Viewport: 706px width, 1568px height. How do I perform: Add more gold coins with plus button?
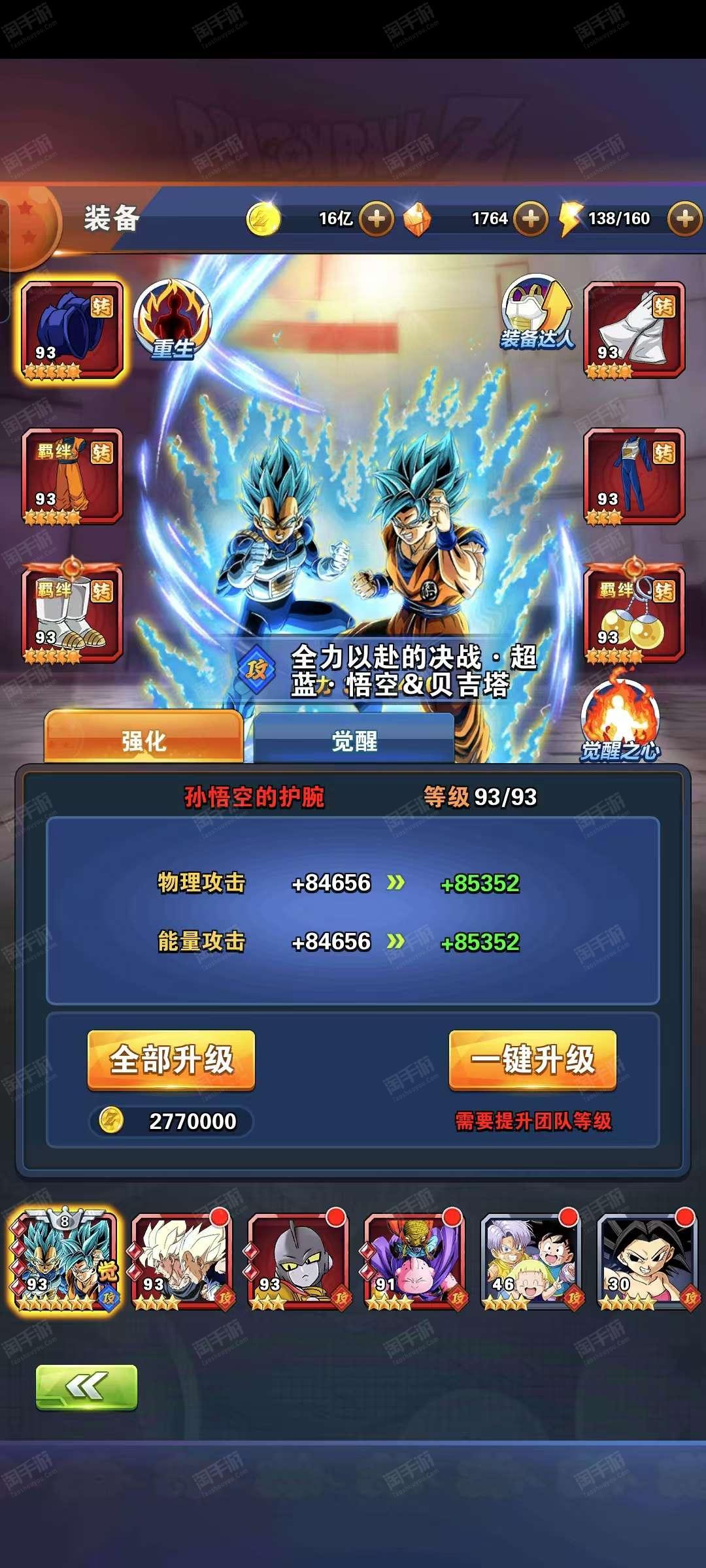(377, 218)
